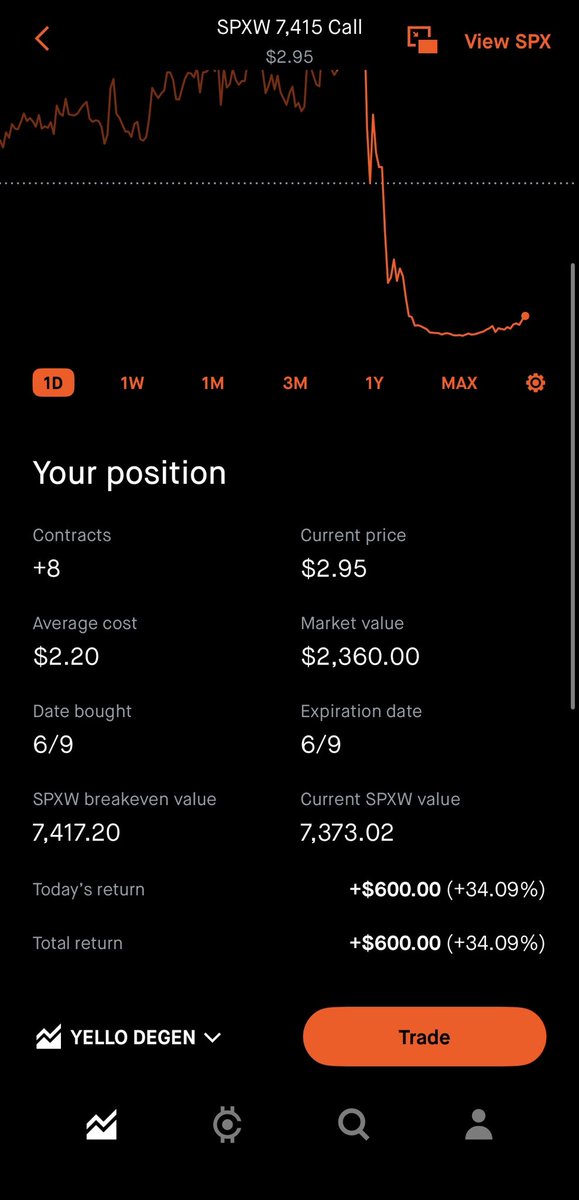
Task: Open the investing chart tab
Action: tap(101, 1125)
